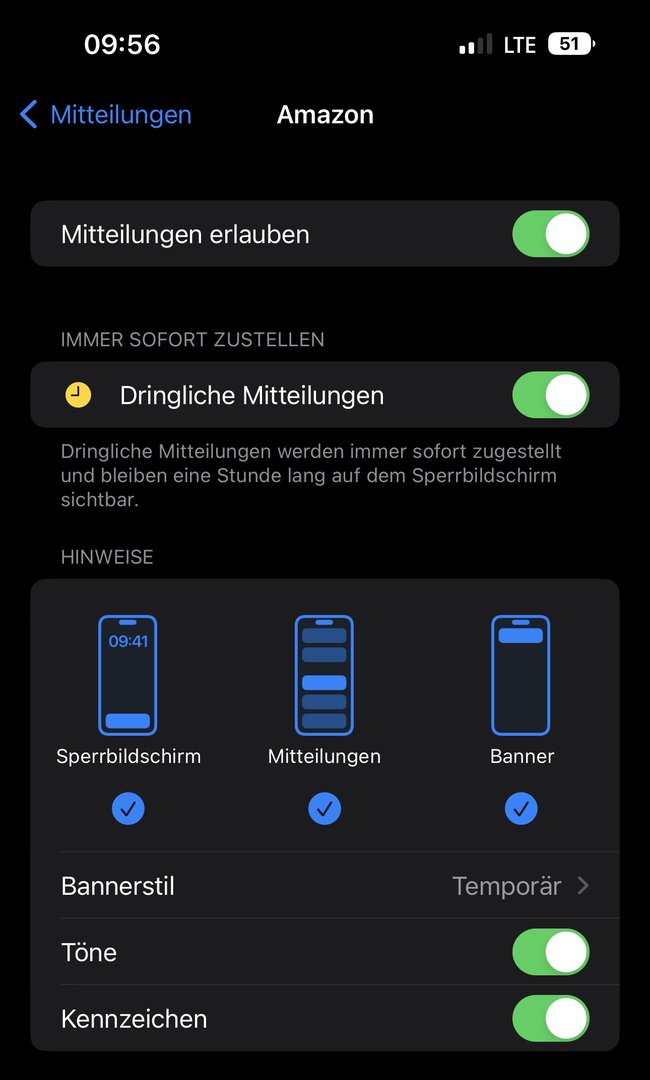650x1080 pixels.
Task: Turn off Mitteilungen erlauben
Action: tap(550, 235)
